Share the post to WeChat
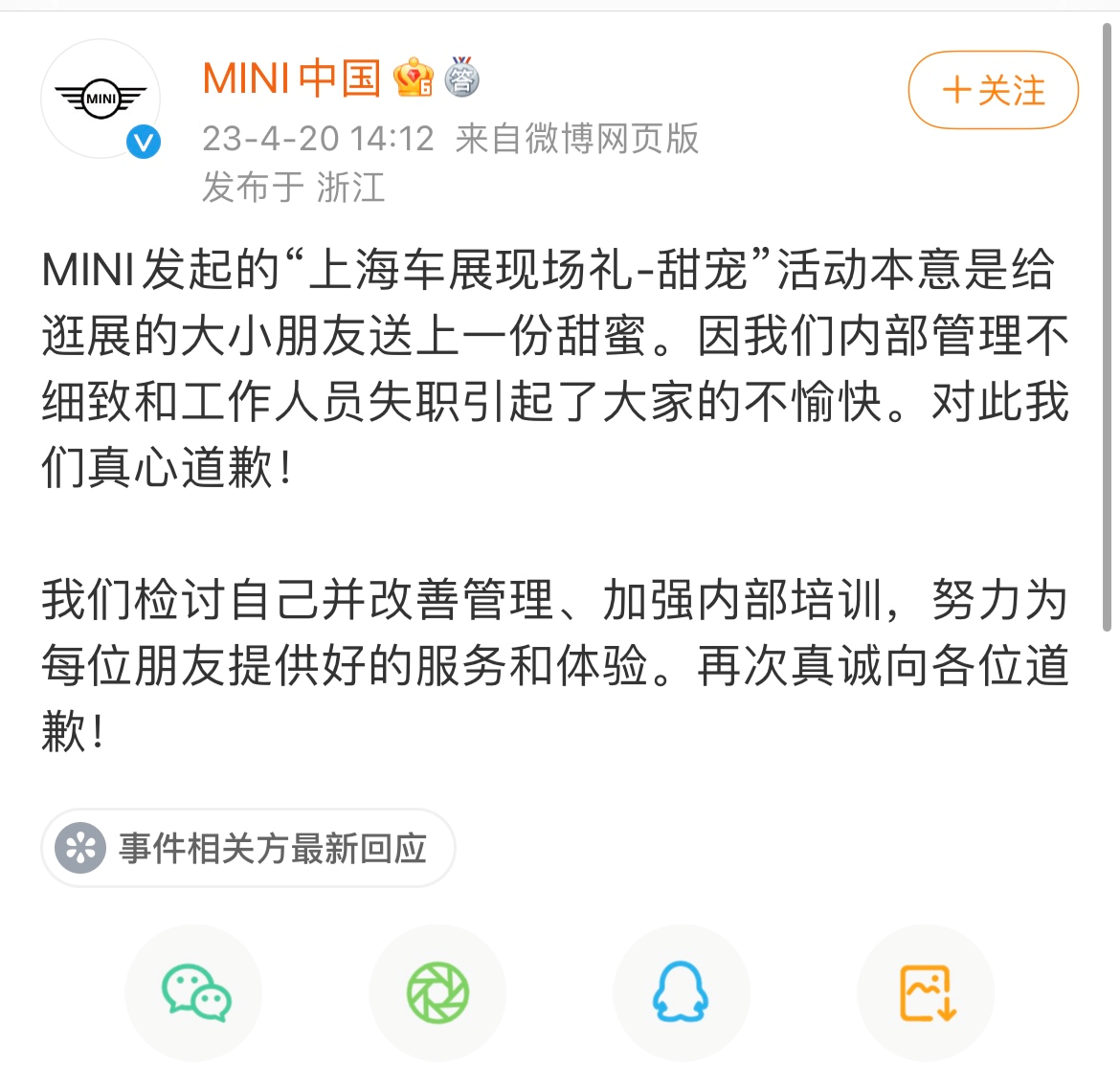 pyautogui.click(x=194, y=992)
